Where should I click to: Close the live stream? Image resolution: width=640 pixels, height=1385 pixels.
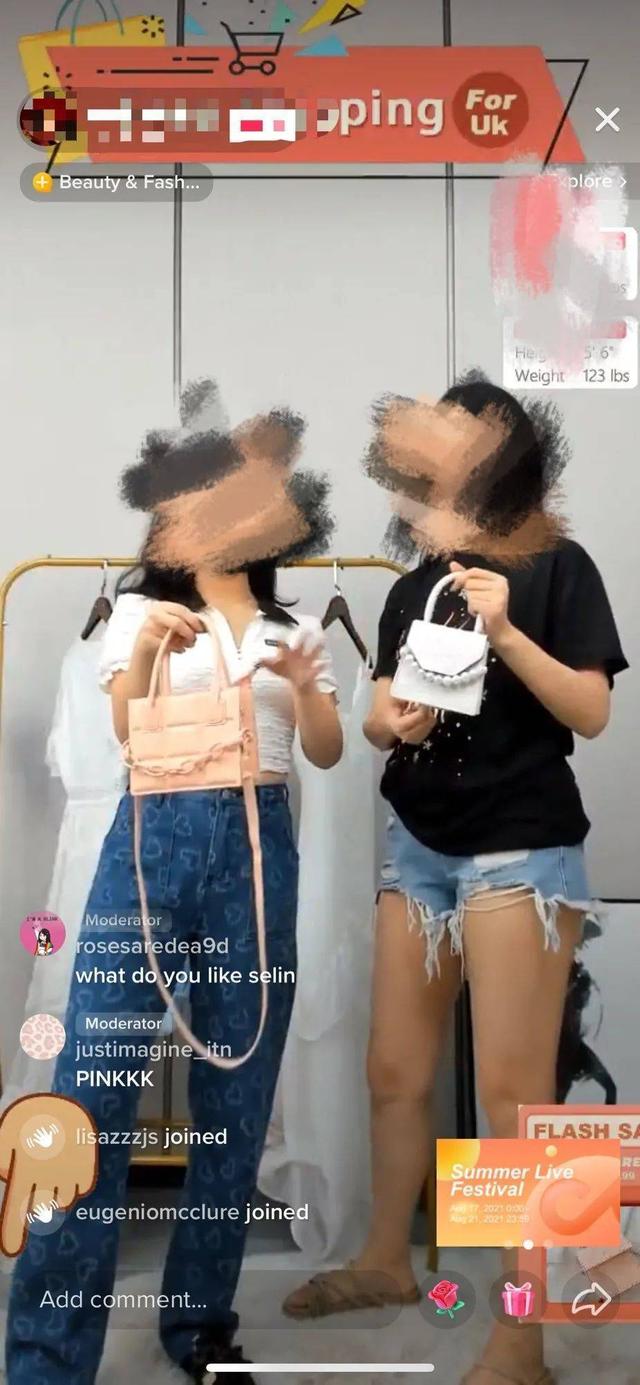tap(607, 120)
